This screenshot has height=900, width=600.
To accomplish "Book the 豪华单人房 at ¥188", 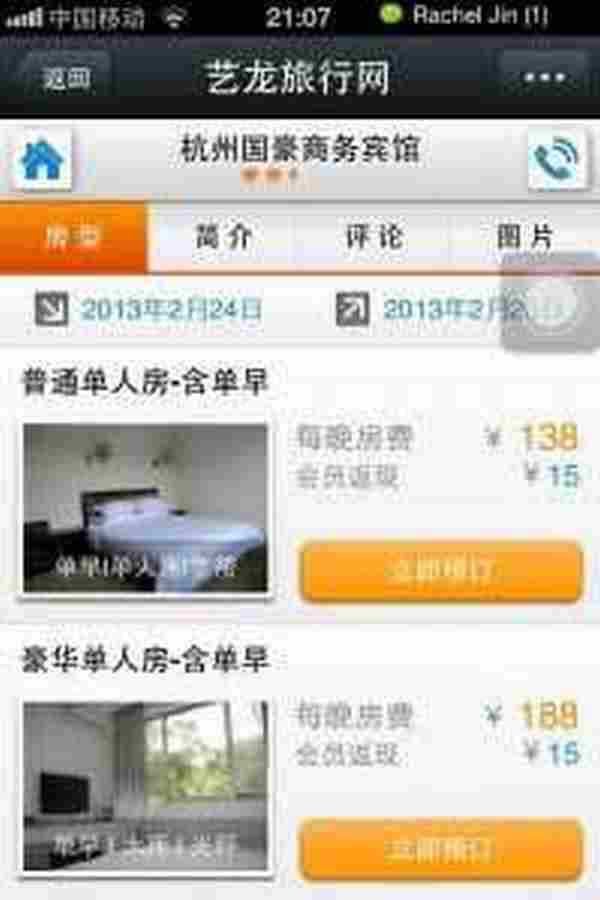I will point(440,849).
